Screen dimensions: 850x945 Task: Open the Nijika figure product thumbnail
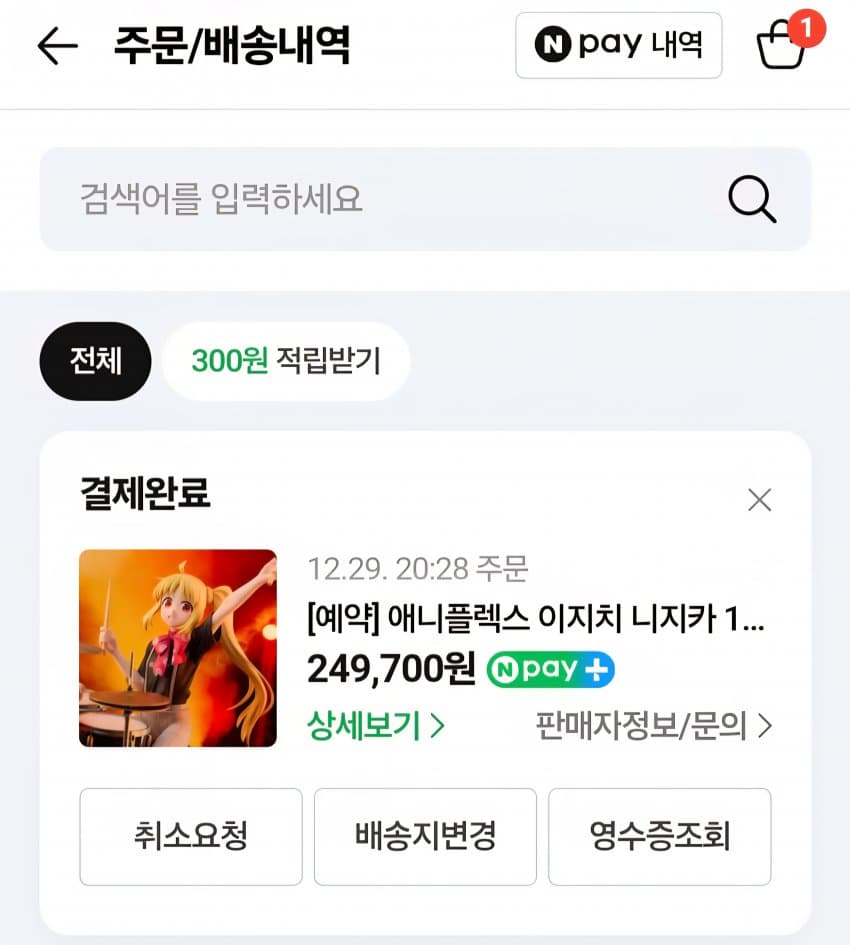click(178, 648)
